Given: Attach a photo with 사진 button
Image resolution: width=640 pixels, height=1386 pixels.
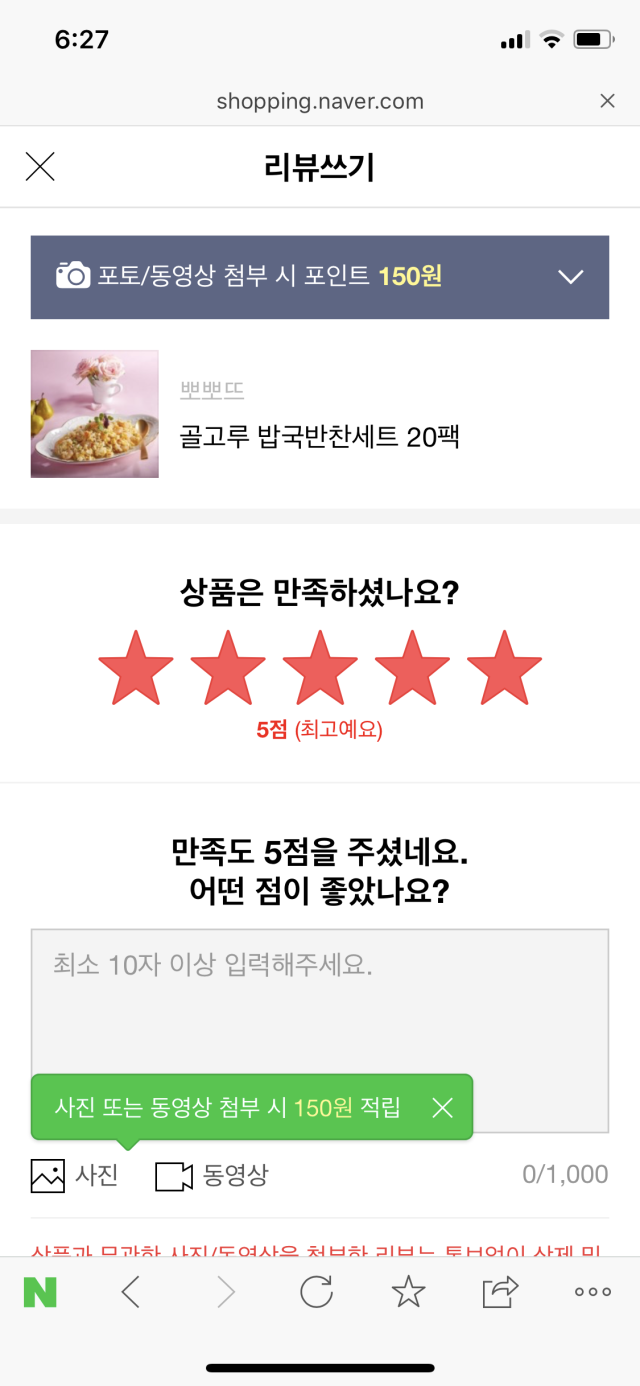Looking at the screenshot, I should coord(75,1175).
